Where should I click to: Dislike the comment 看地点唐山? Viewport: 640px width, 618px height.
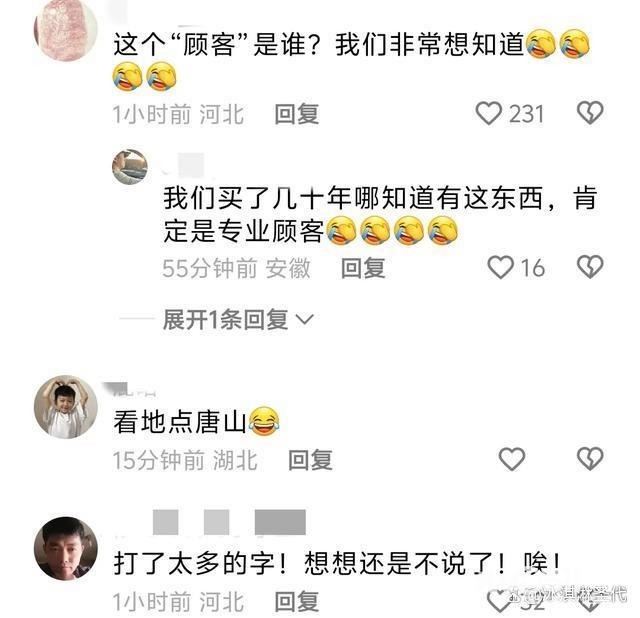(590, 459)
